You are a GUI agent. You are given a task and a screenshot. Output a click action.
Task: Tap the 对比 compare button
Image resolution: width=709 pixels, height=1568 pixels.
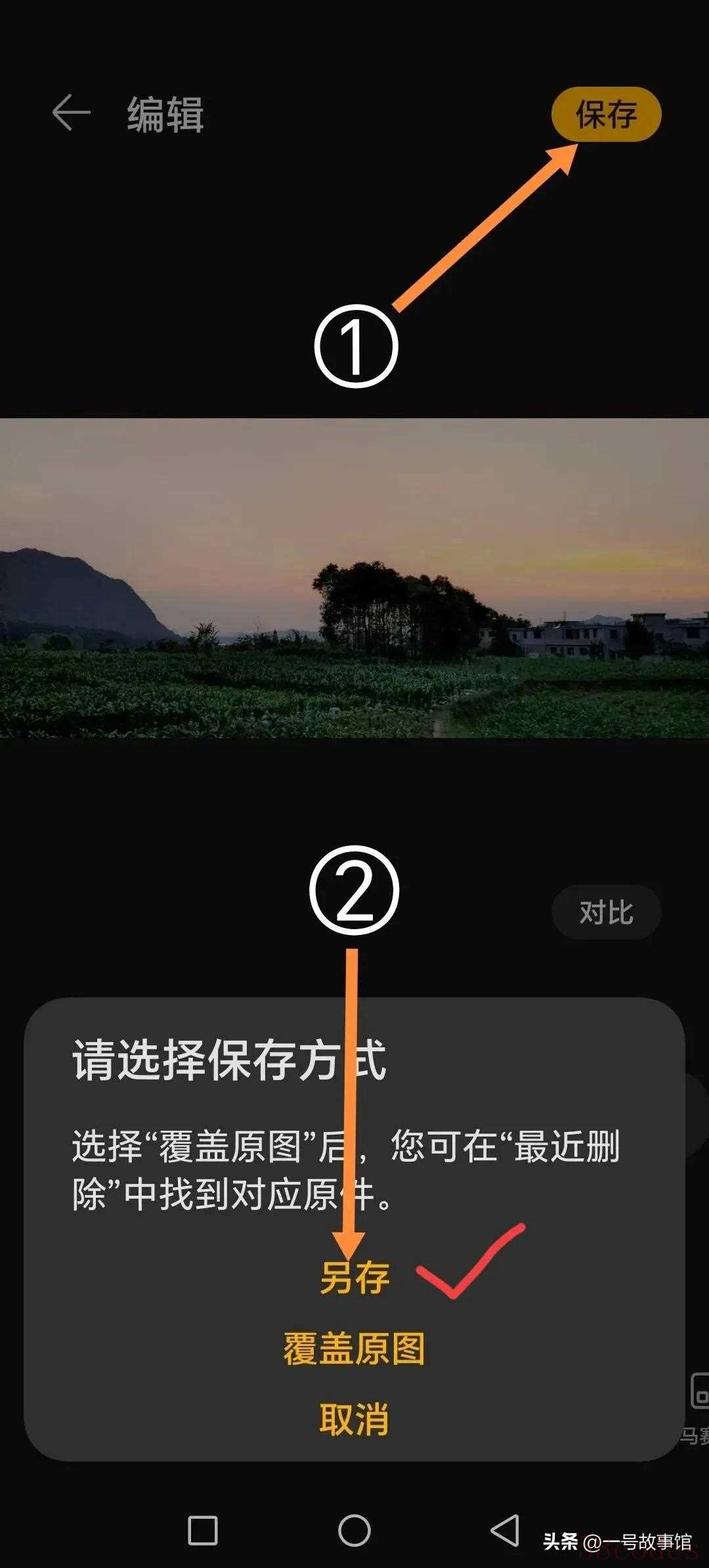pos(606,912)
